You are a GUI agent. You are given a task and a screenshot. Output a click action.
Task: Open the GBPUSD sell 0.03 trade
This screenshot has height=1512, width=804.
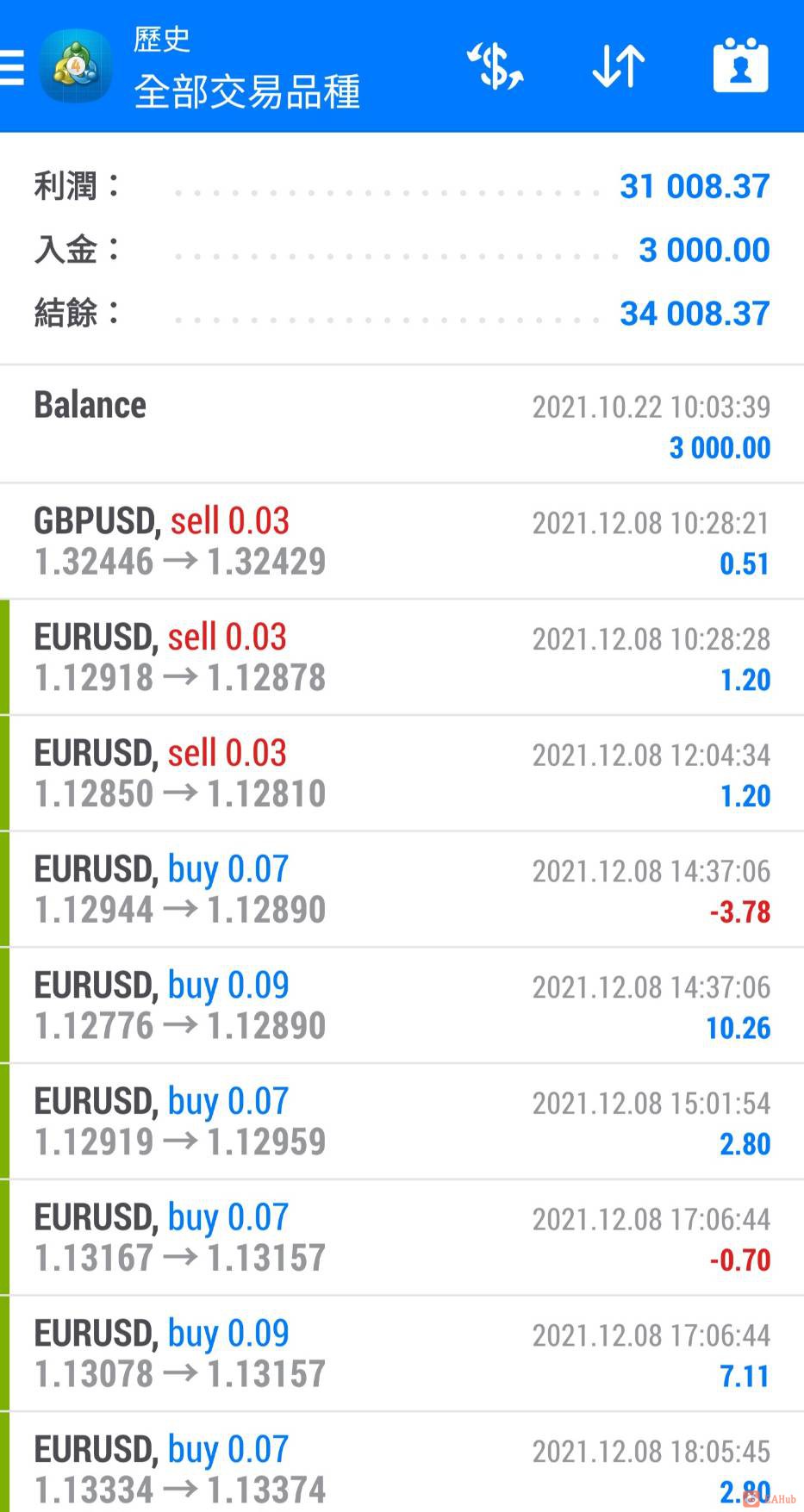402,541
